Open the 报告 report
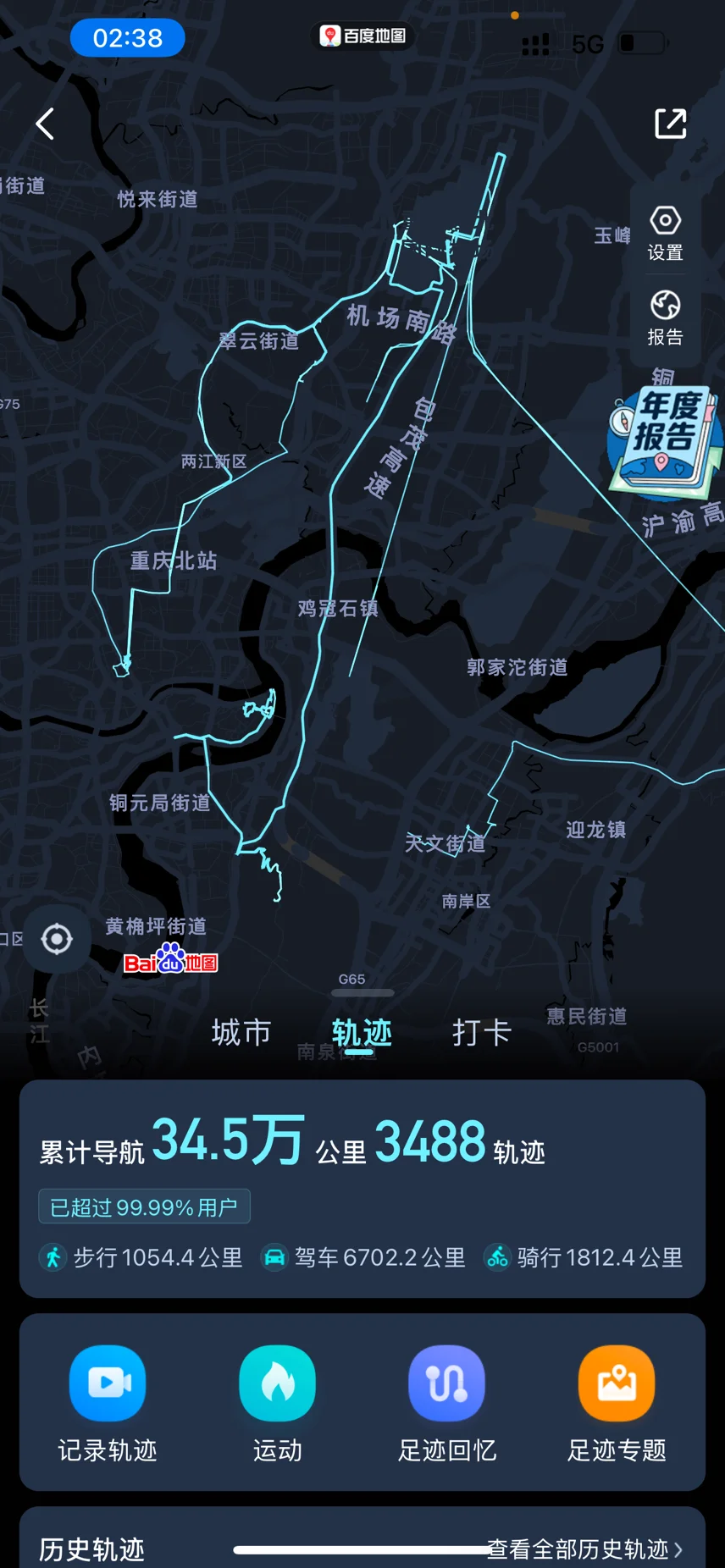 click(665, 318)
